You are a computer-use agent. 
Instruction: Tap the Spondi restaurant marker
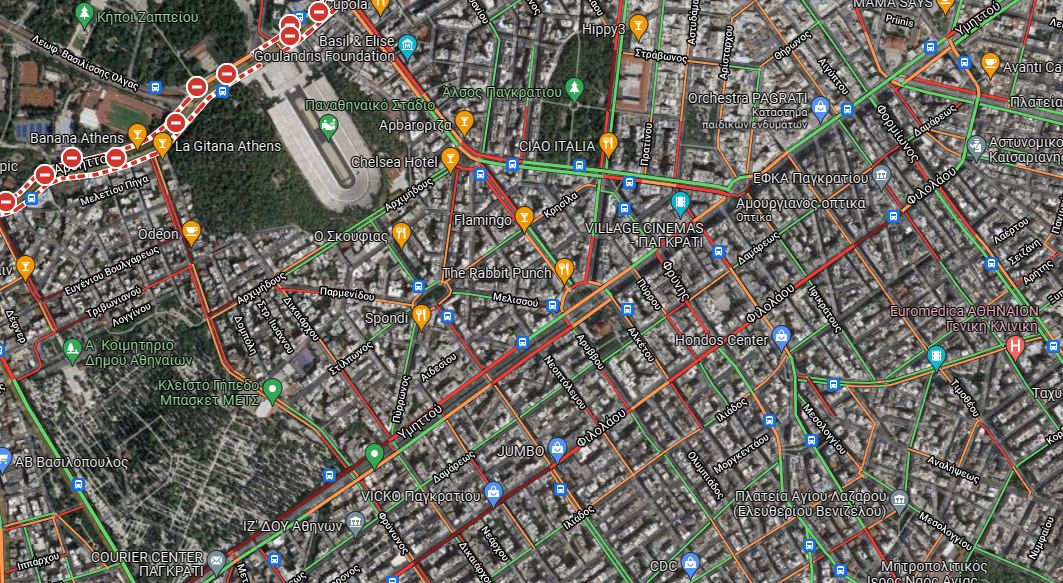click(422, 316)
